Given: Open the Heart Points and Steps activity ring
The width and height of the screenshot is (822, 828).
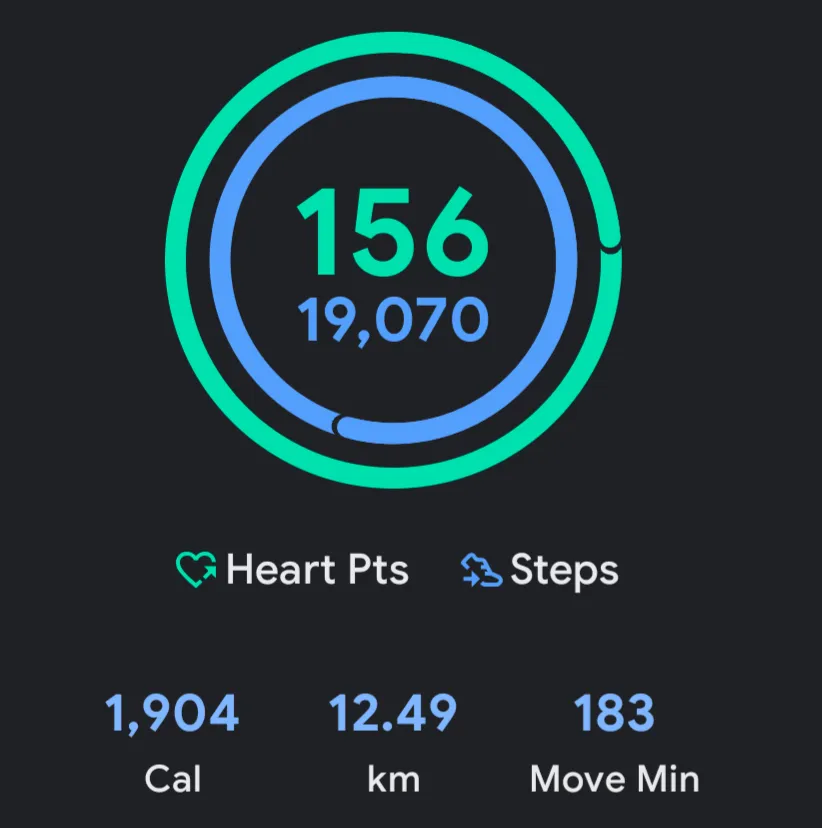Looking at the screenshot, I should tap(393, 260).
